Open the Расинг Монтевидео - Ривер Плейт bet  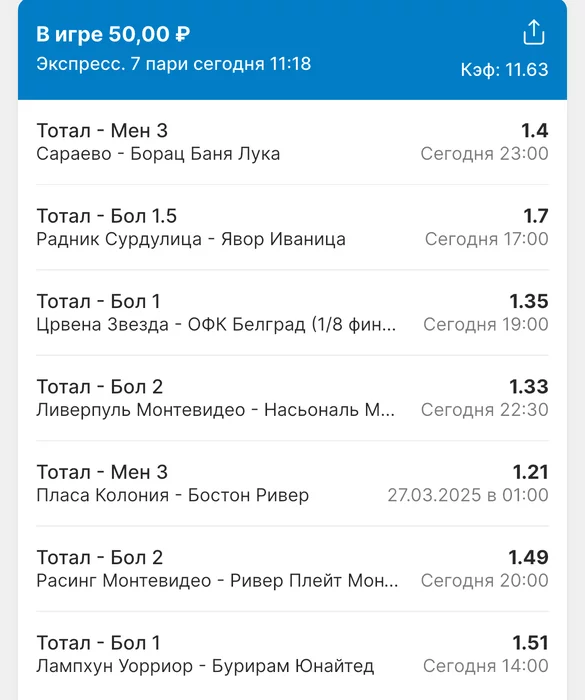click(292, 568)
